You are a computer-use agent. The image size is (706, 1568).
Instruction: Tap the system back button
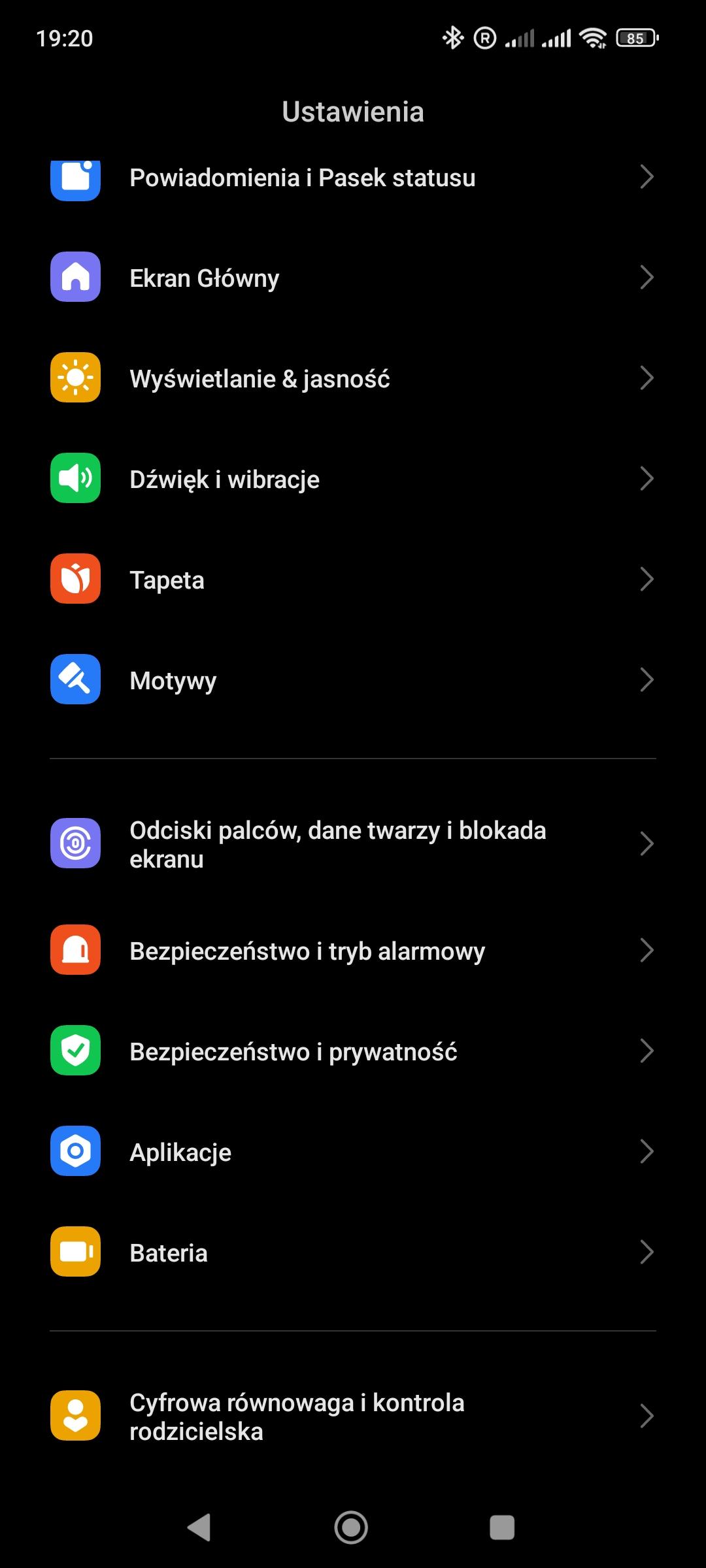pyautogui.click(x=199, y=1527)
